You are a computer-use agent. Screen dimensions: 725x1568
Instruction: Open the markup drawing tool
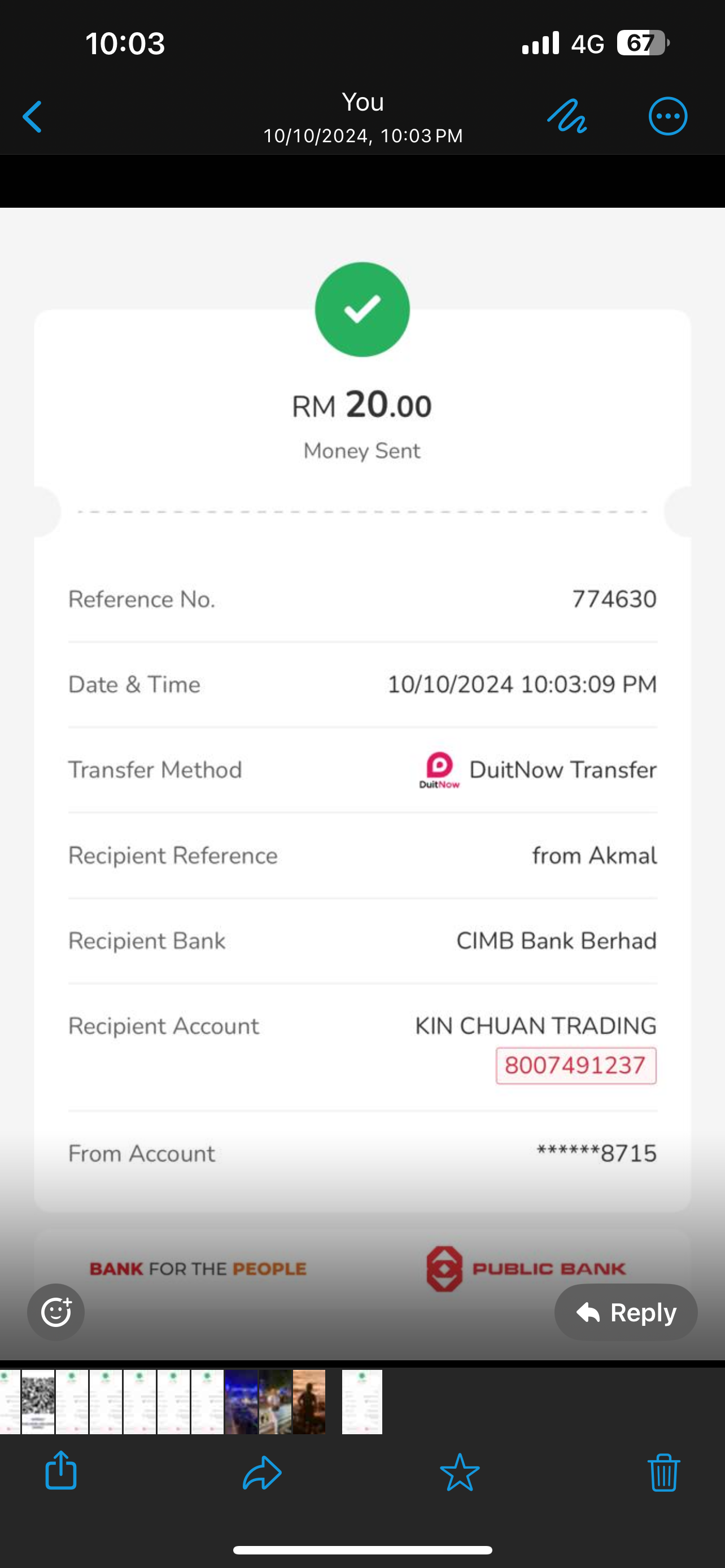pos(566,116)
